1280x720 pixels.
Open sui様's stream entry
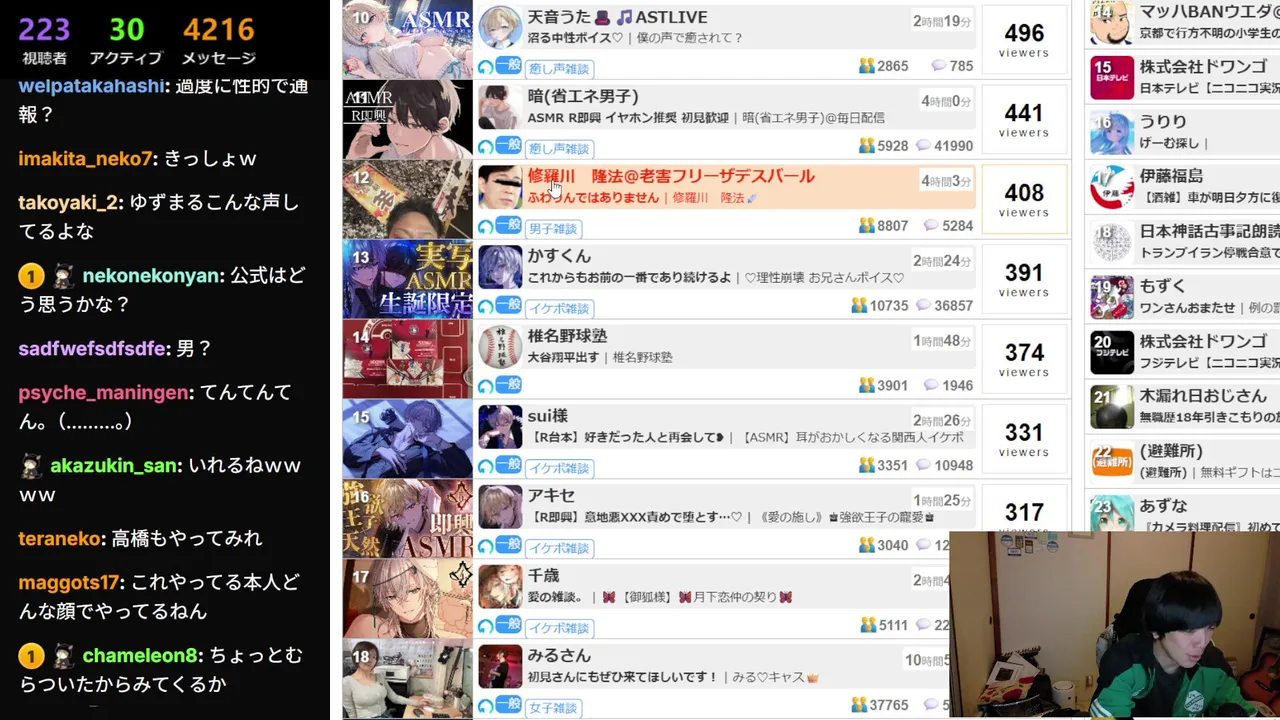click(x=548, y=416)
